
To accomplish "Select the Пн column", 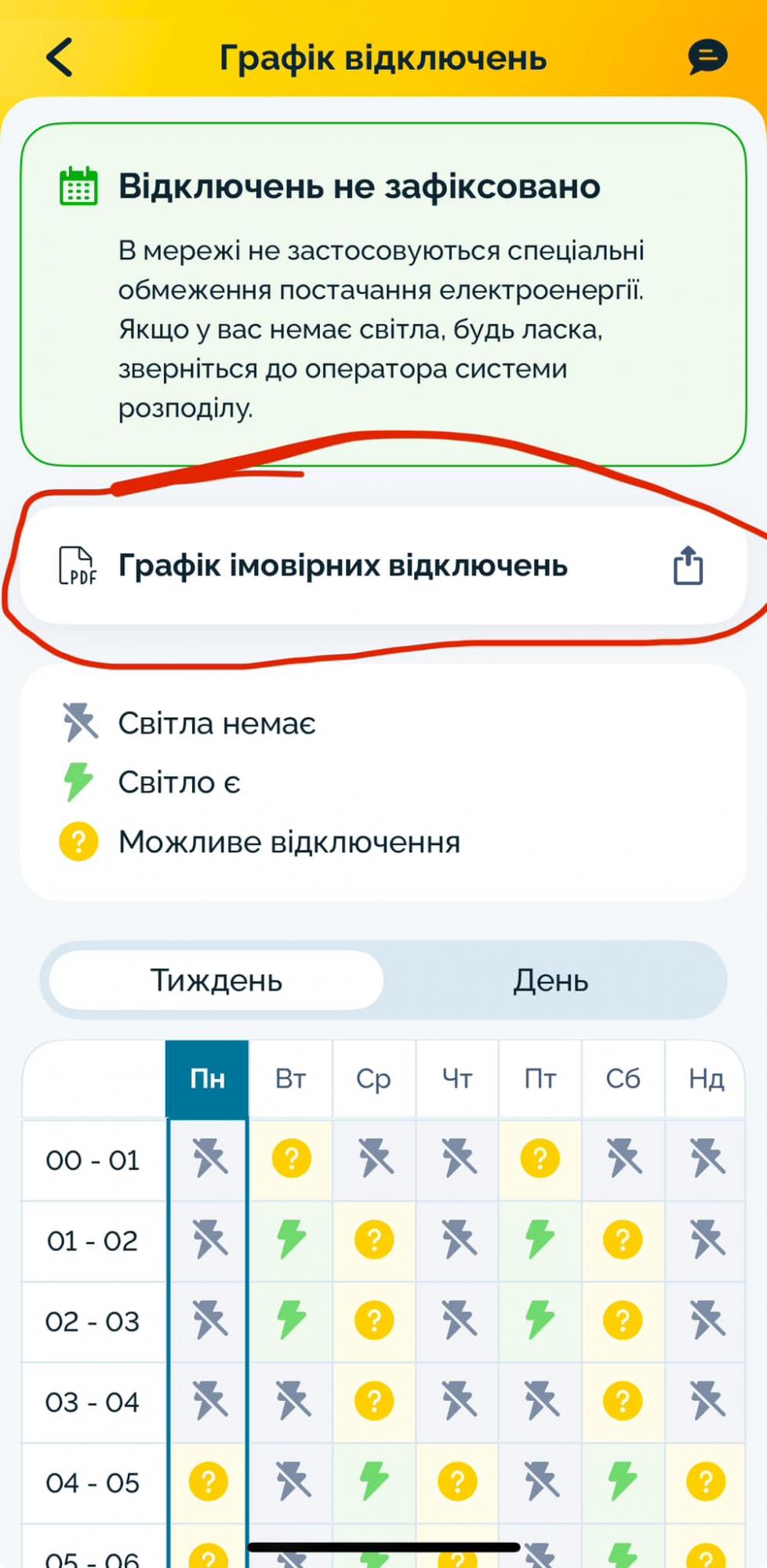I will coord(207,1079).
